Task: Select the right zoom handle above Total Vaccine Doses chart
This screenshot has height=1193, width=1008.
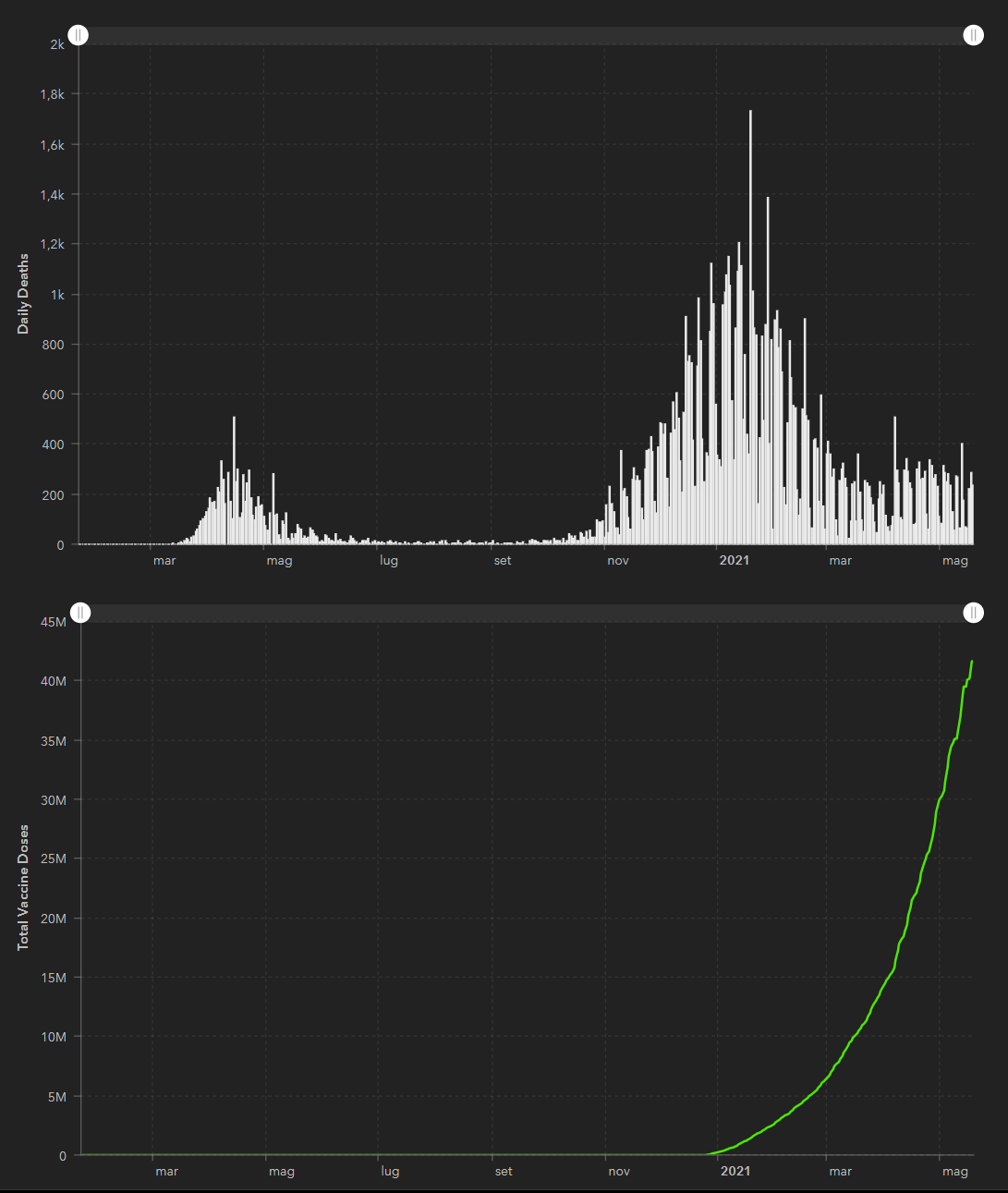Action: (x=974, y=613)
